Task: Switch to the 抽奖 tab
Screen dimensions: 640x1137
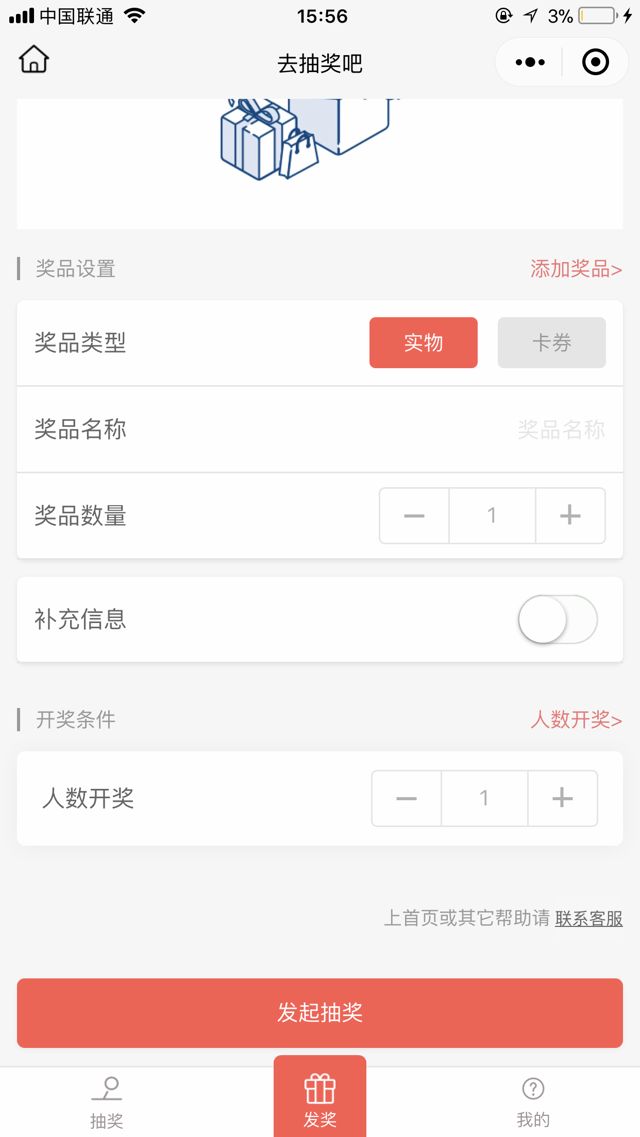Action: [x=106, y=1101]
